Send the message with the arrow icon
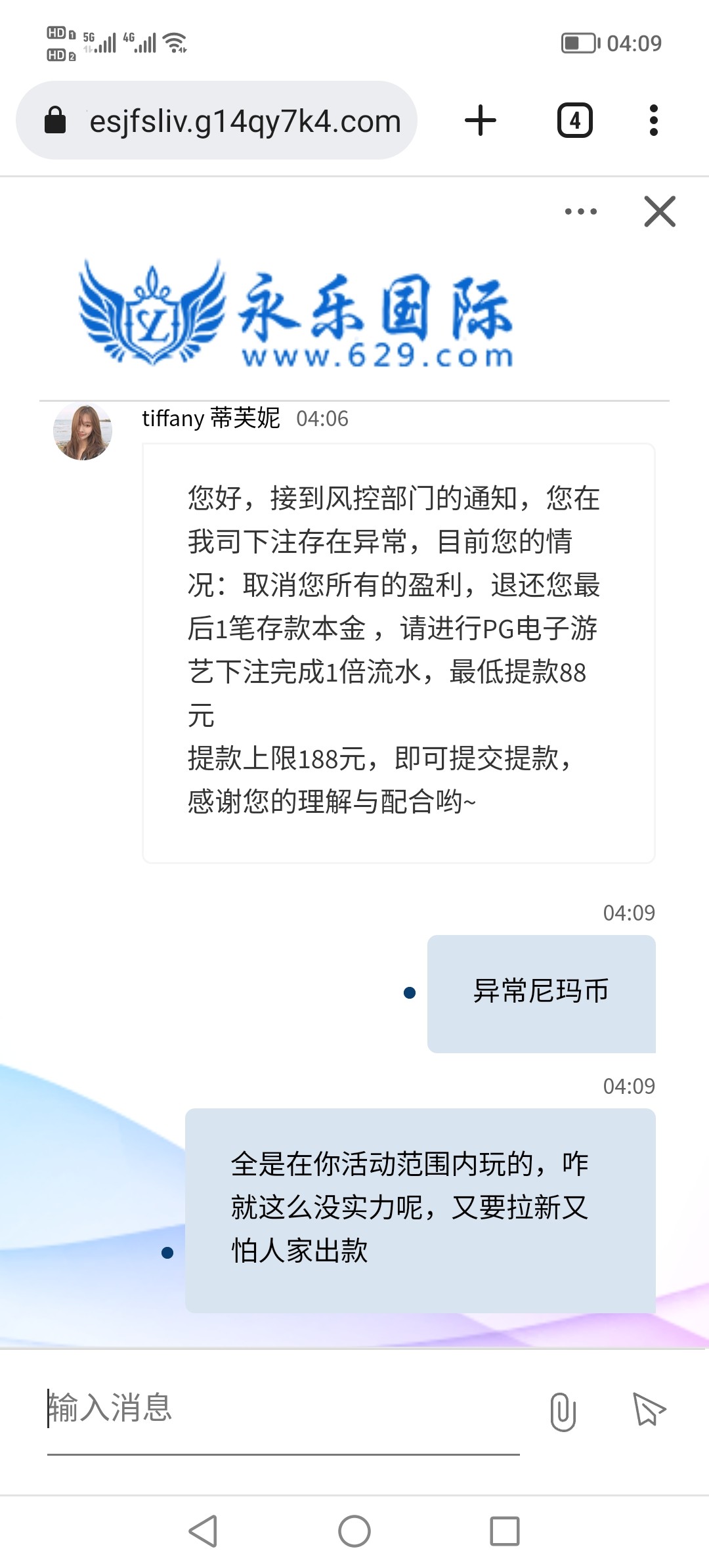This screenshot has width=709, height=1568. pyautogui.click(x=649, y=1409)
